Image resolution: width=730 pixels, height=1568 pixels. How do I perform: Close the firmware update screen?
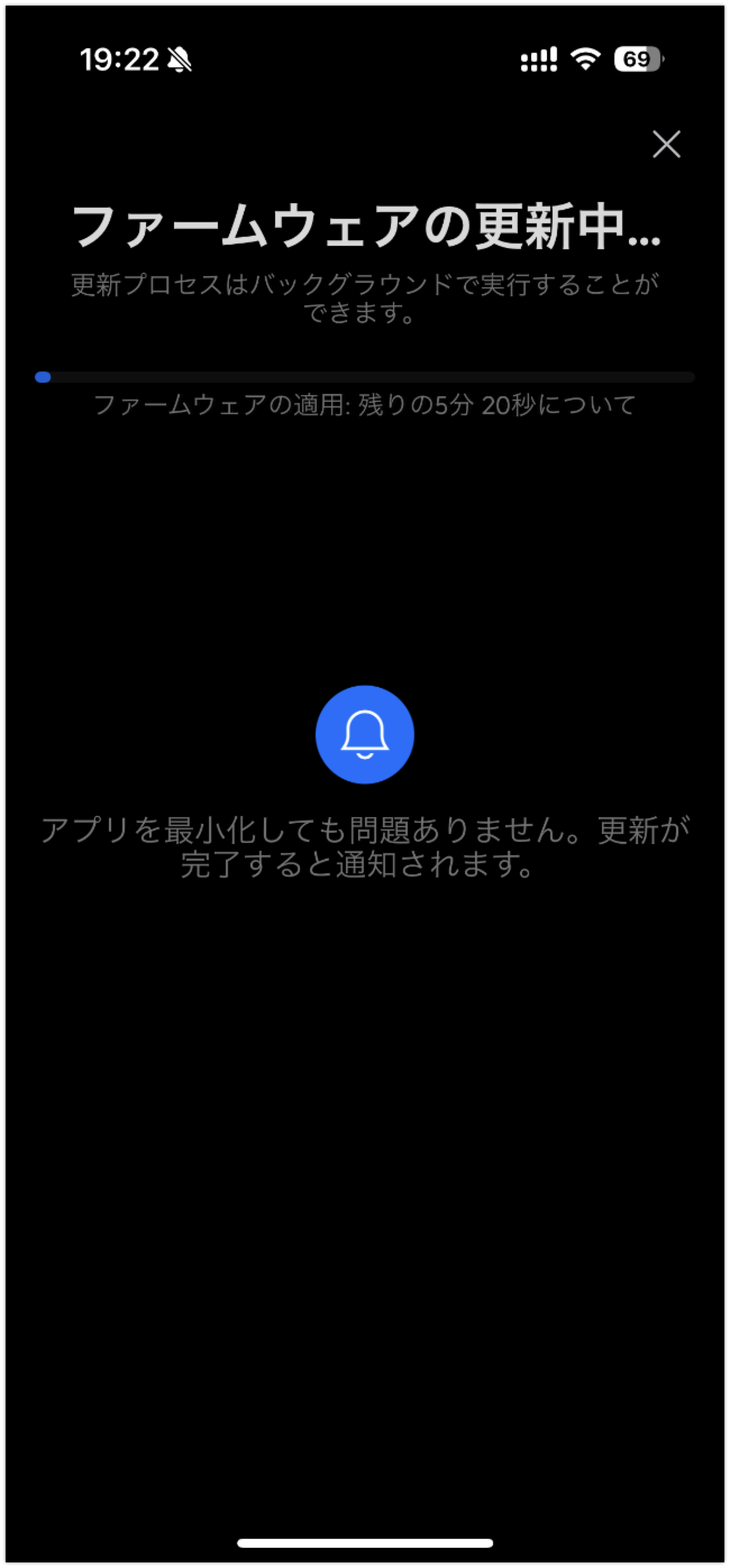click(666, 144)
